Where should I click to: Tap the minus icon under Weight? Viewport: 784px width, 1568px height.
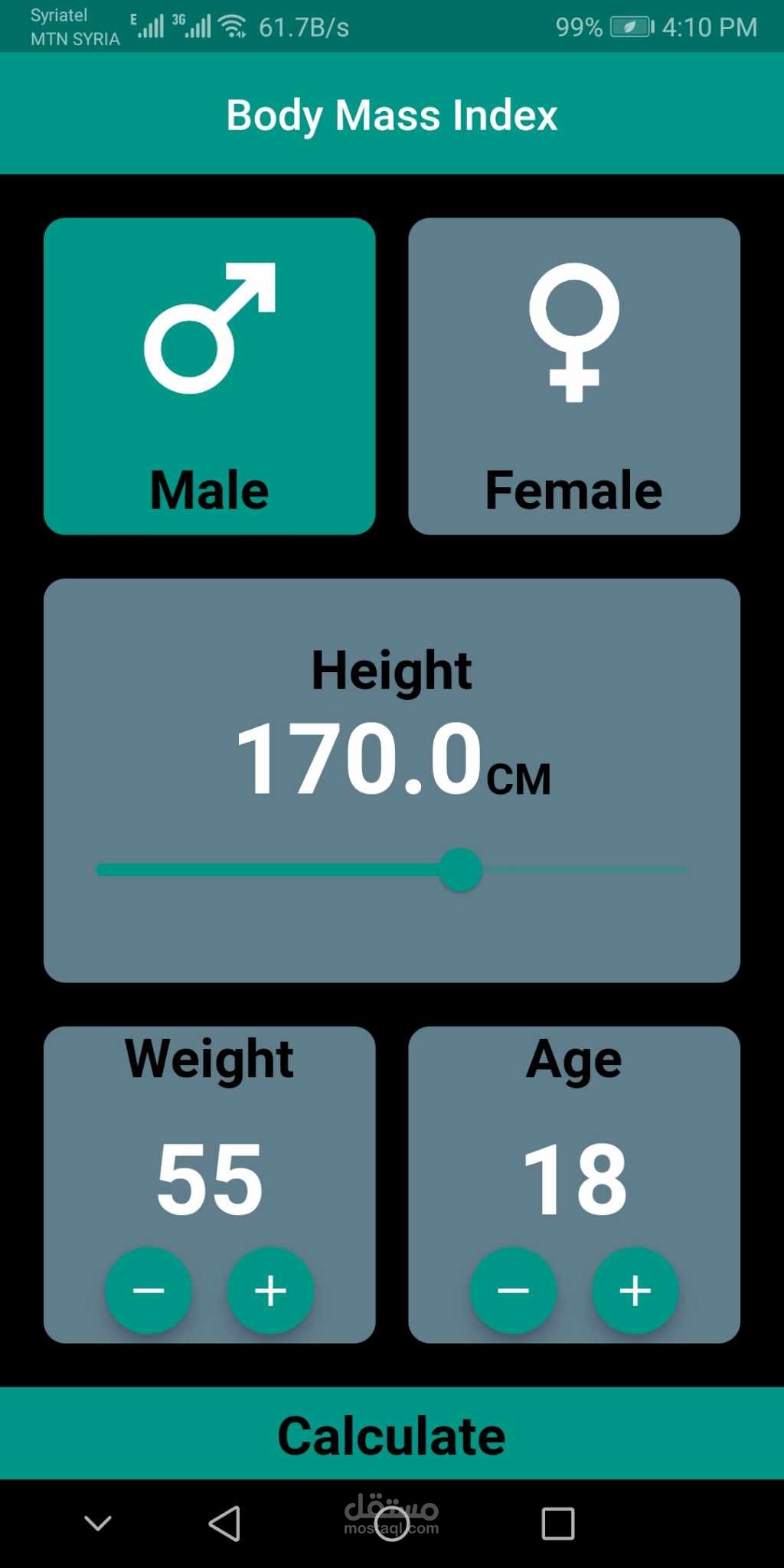[149, 1291]
